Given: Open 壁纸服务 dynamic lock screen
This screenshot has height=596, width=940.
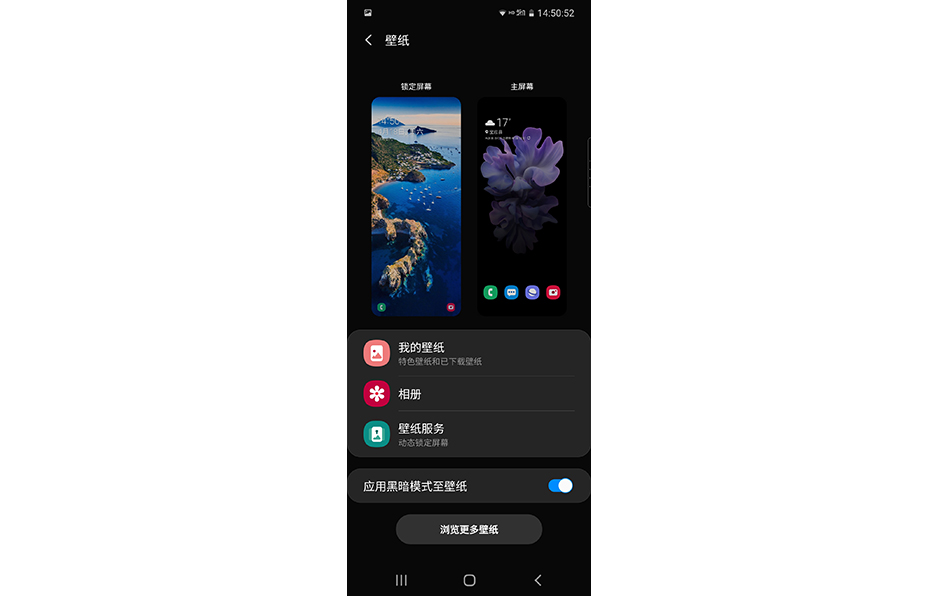Looking at the screenshot, I should click(468, 434).
